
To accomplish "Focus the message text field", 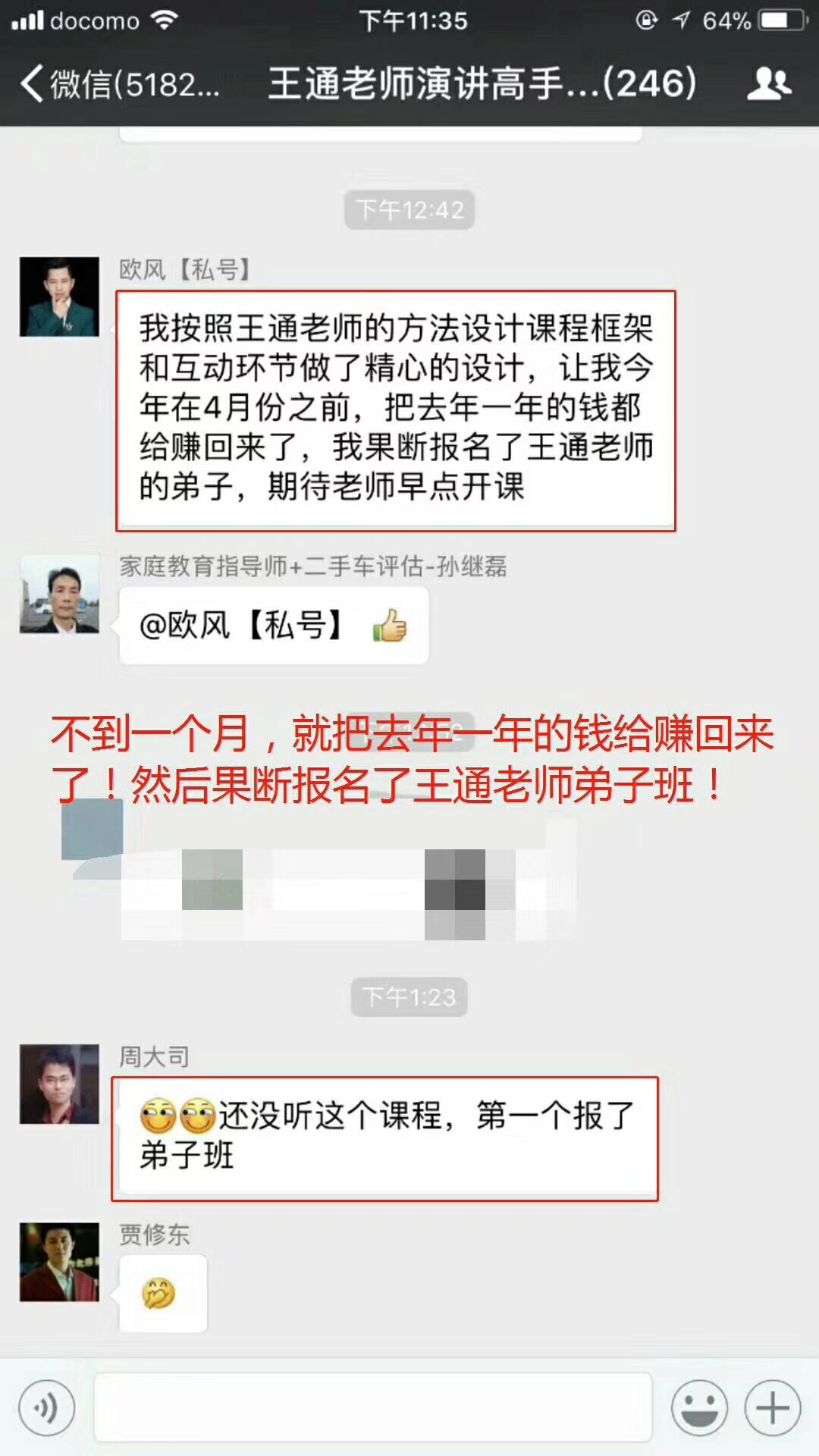I will [x=372, y=1408].
